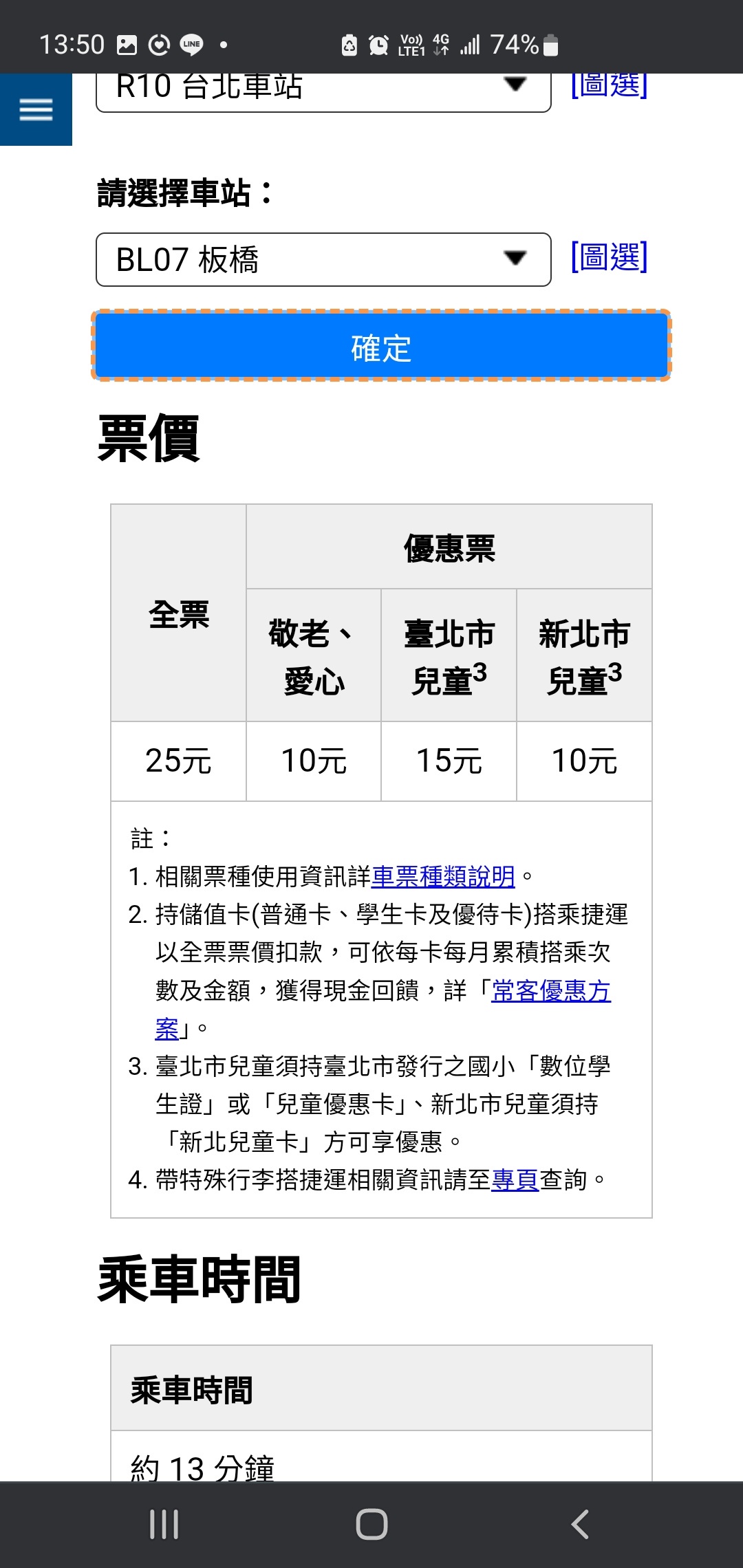Image resolution: width=743 pixels, height=1568 pixels.
Task: Open the 車票種類說明 link
Action: tap(443, 876)
